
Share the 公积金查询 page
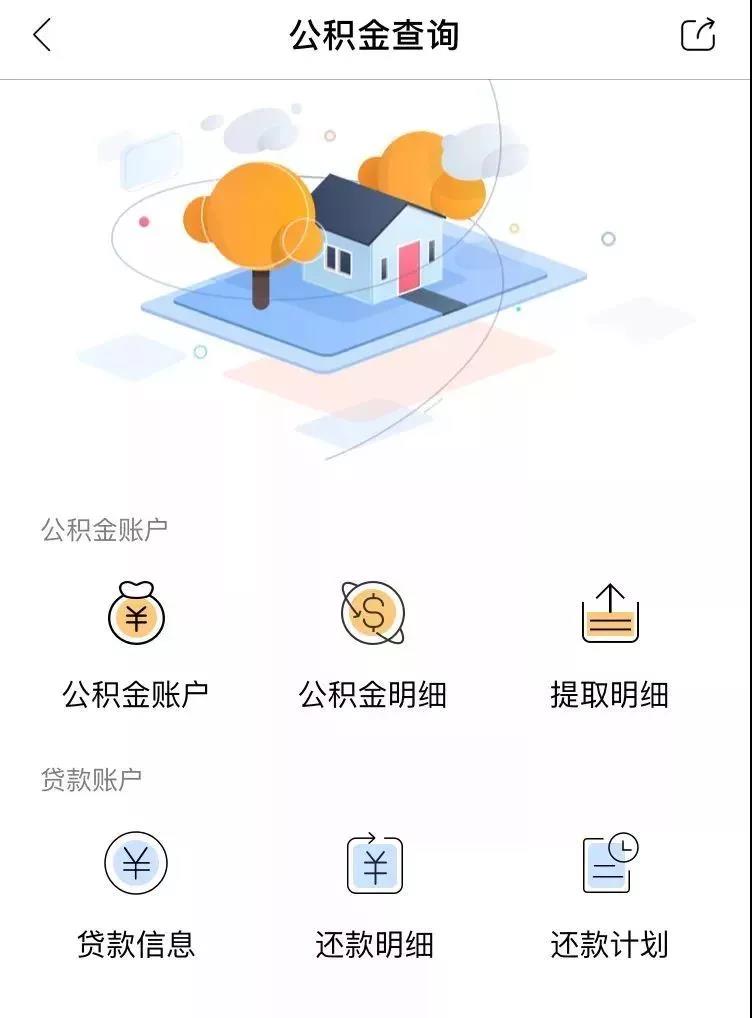tap(698, 35)
